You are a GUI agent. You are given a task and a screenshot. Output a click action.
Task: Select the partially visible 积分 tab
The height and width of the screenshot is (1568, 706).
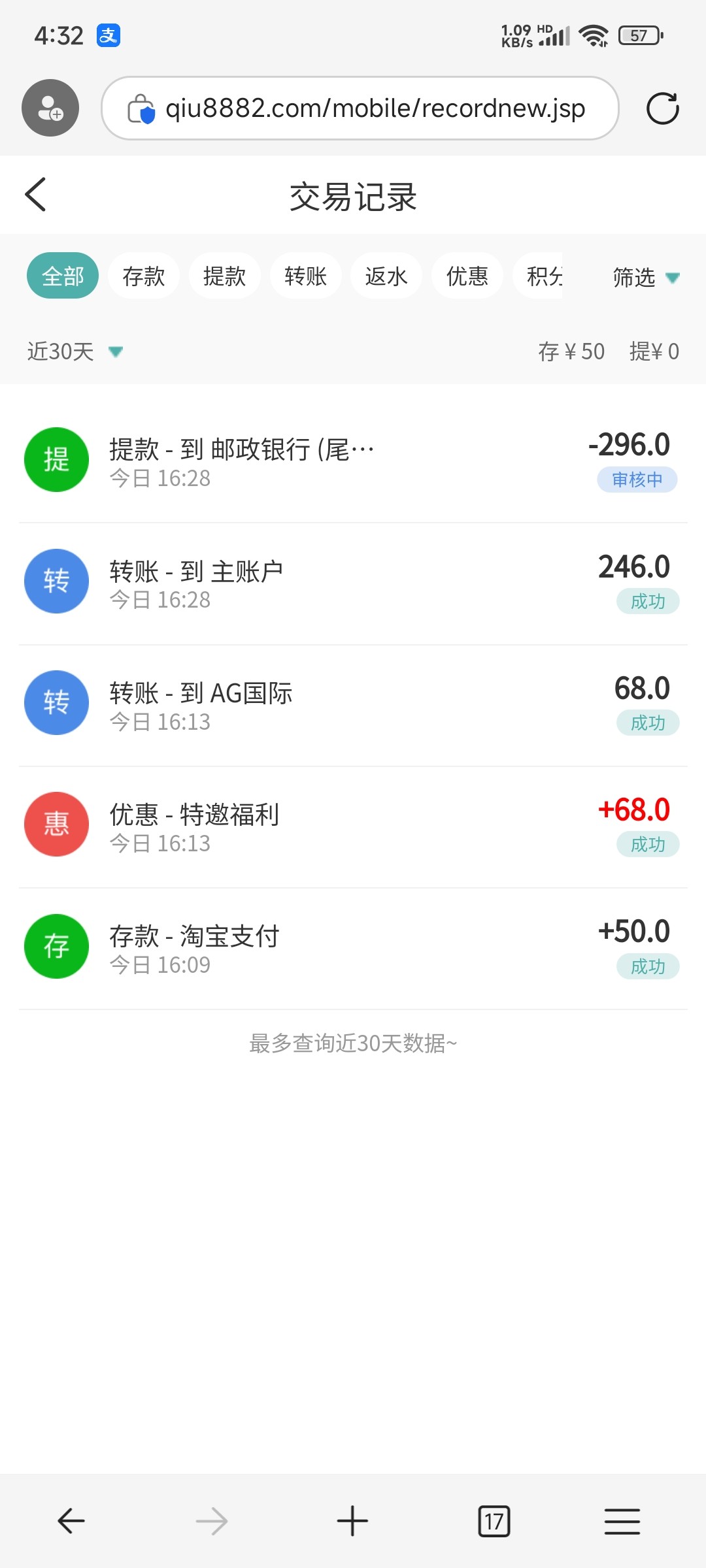543,276
